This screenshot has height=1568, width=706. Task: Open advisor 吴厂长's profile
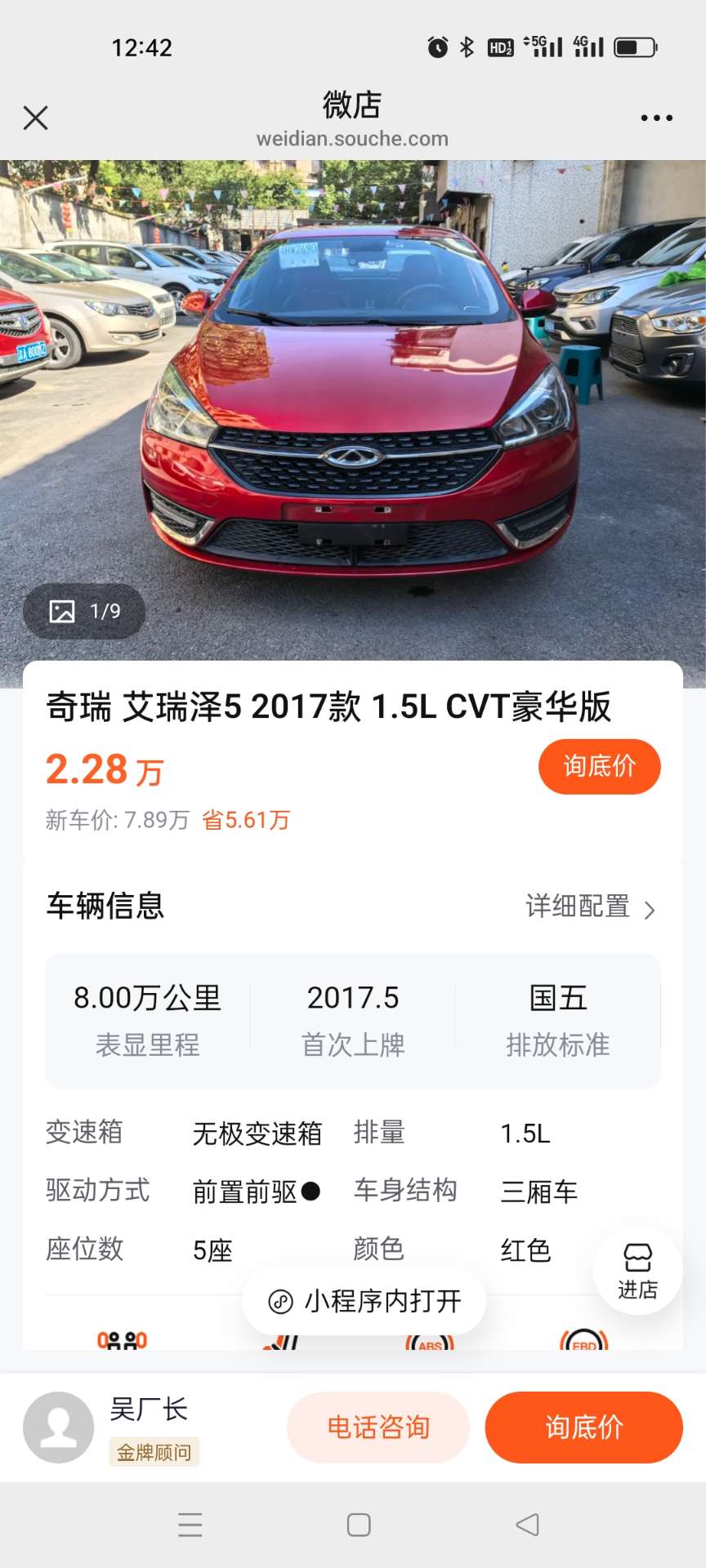coord(59,1427)
